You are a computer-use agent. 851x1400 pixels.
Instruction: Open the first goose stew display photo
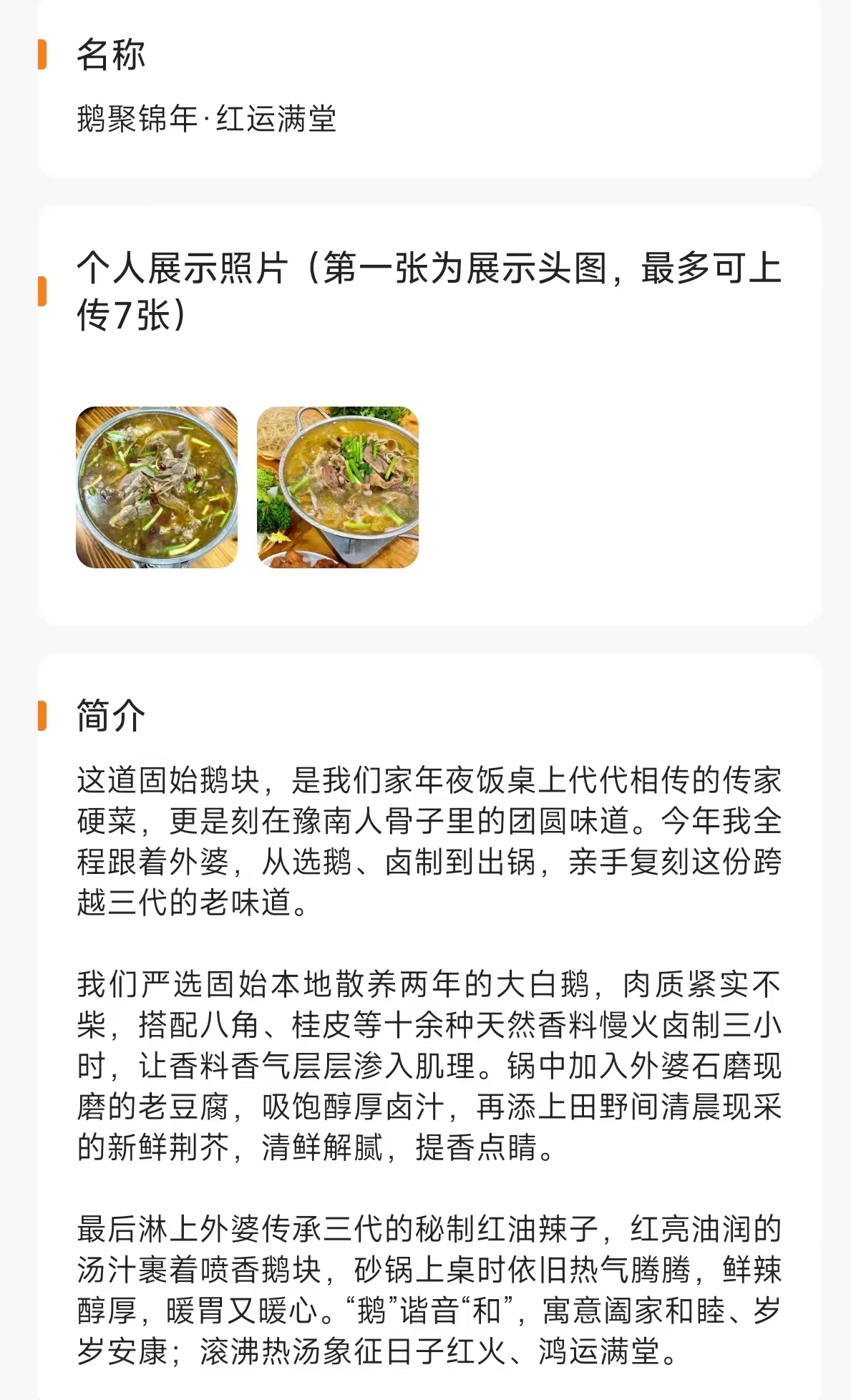pos(157,487)
